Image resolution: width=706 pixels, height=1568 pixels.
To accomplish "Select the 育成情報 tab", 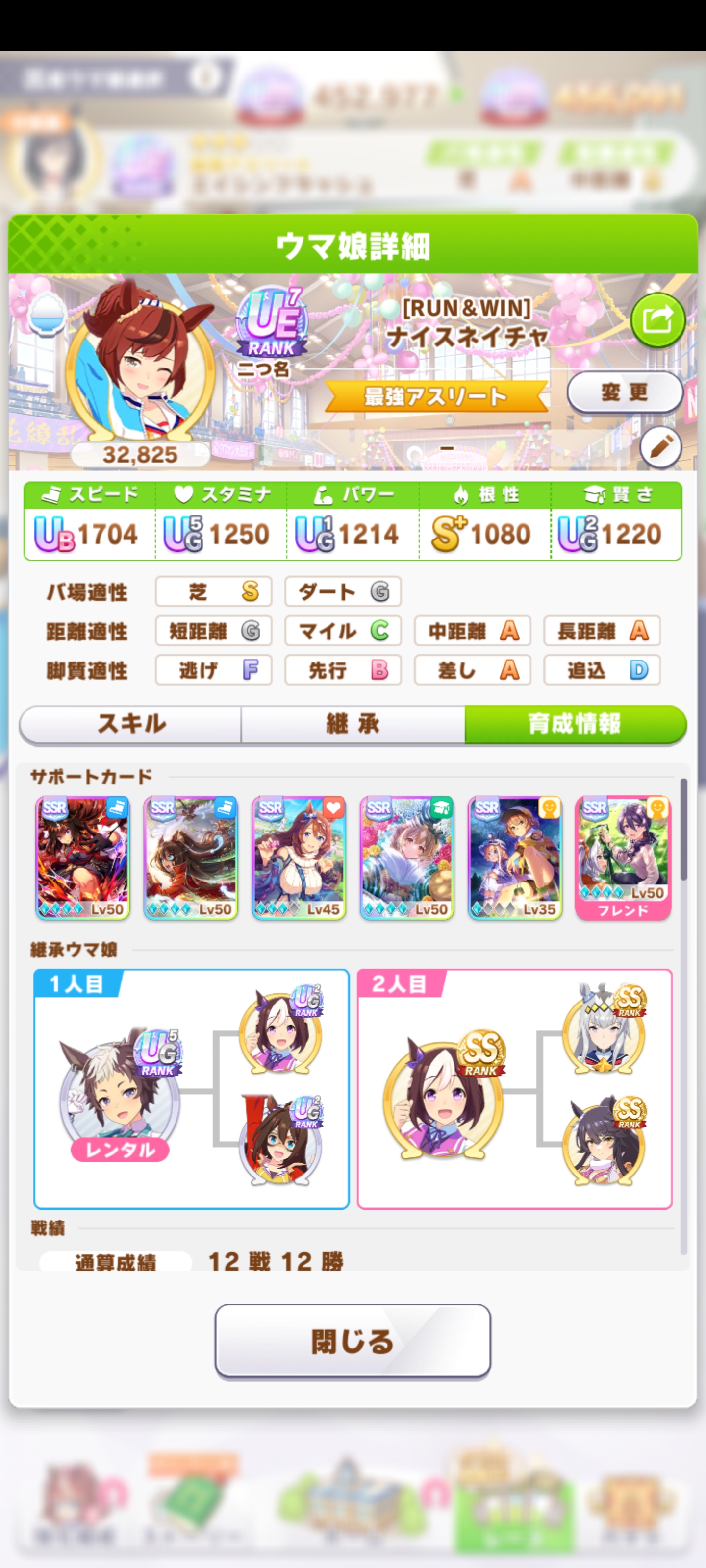I will (575, 724).
